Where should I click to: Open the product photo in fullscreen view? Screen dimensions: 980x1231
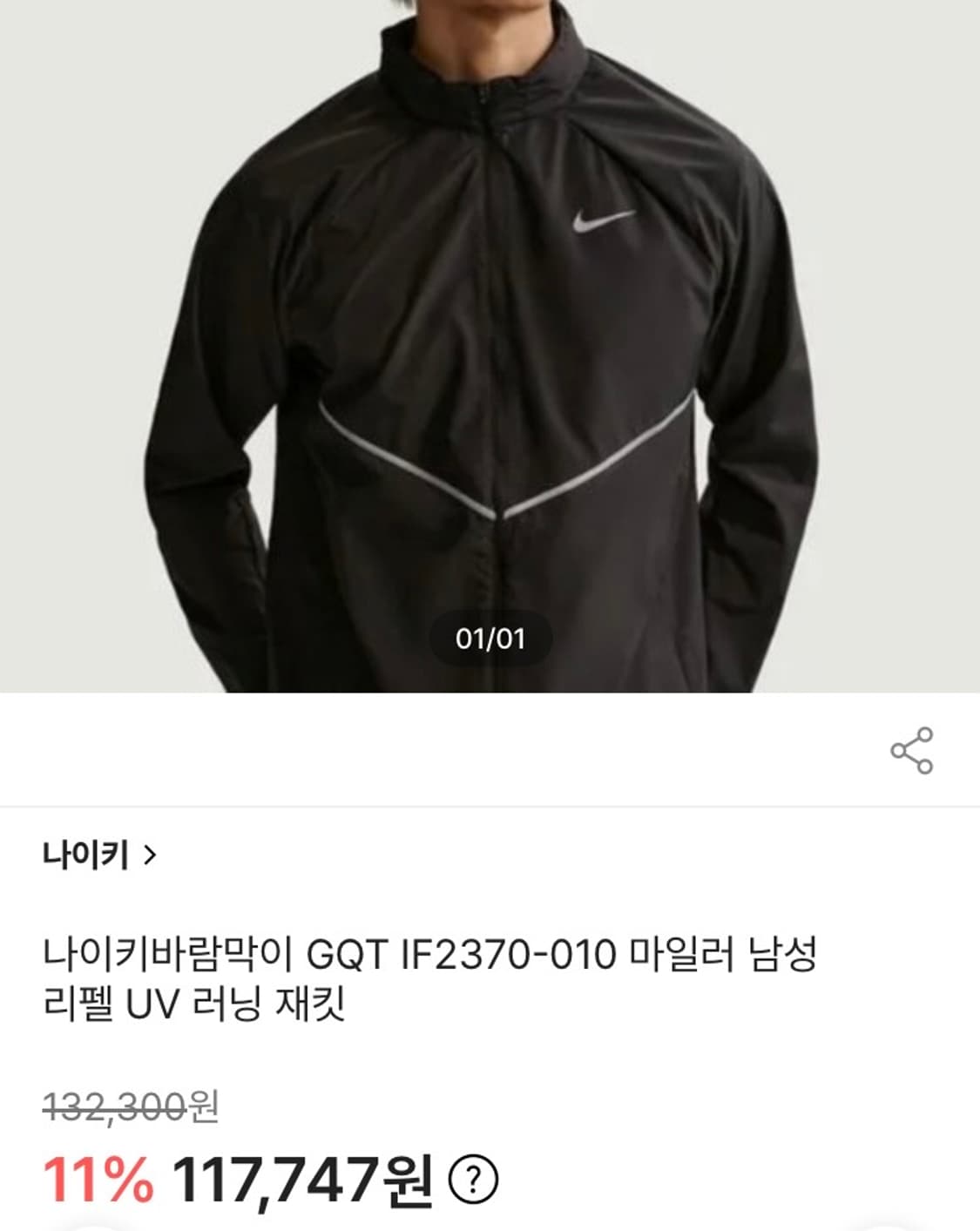tap(490, 348)
